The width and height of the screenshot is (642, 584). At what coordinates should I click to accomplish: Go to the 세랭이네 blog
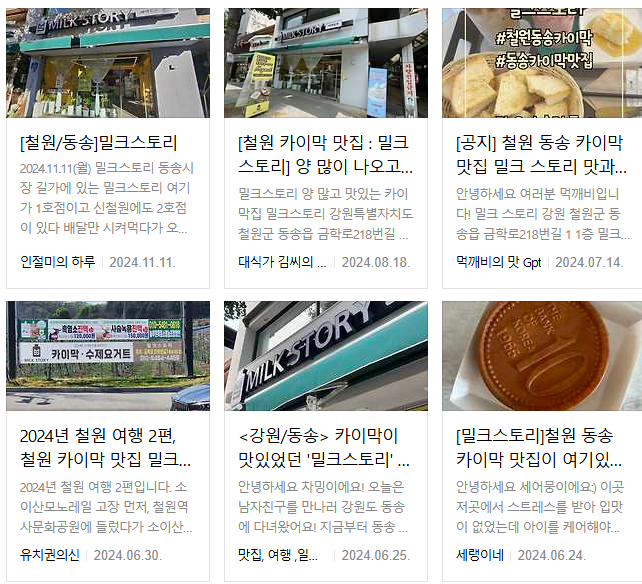pyautogui.click(x=481, y=555)
